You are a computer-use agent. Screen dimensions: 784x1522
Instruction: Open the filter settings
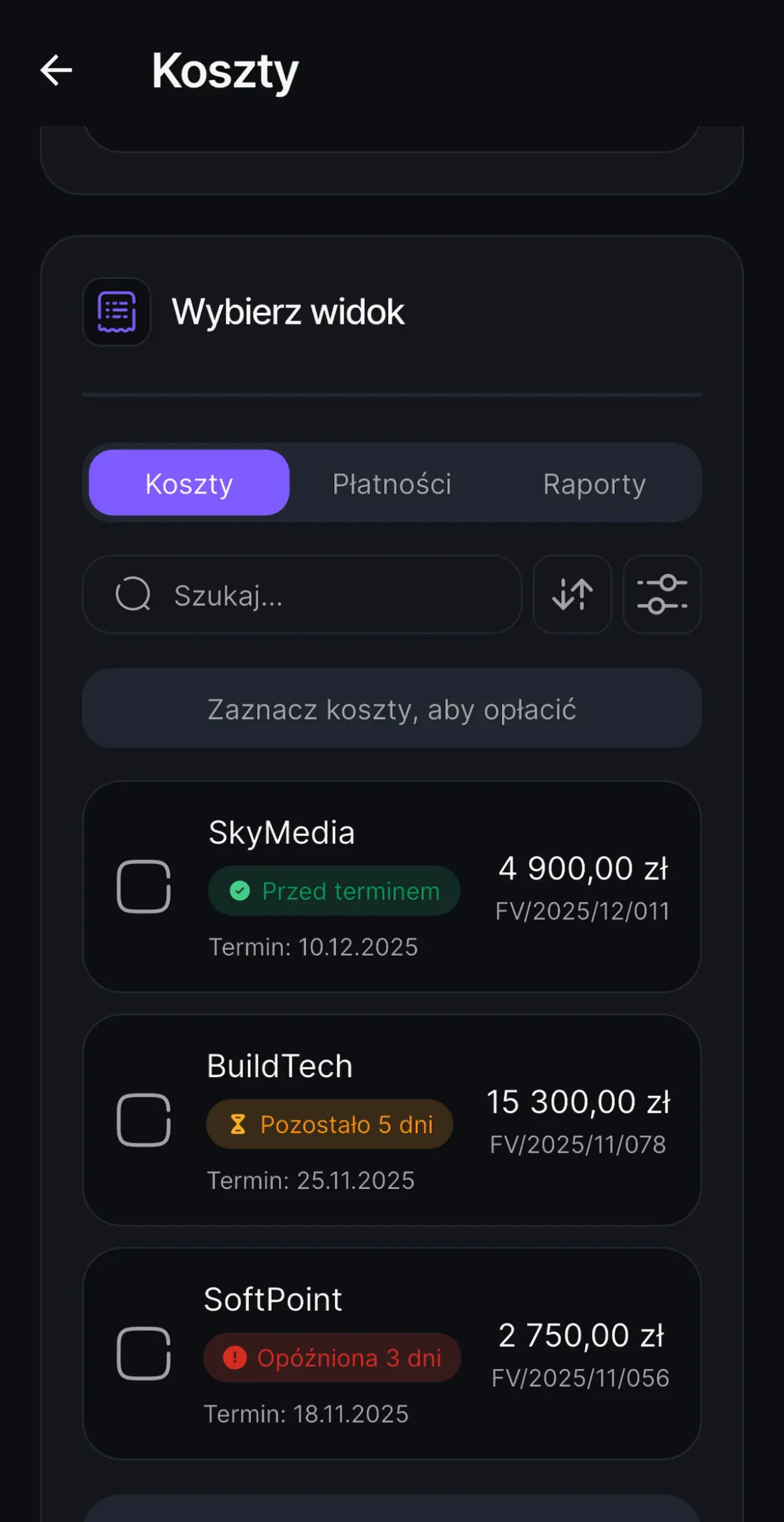(x=662, y=594)
